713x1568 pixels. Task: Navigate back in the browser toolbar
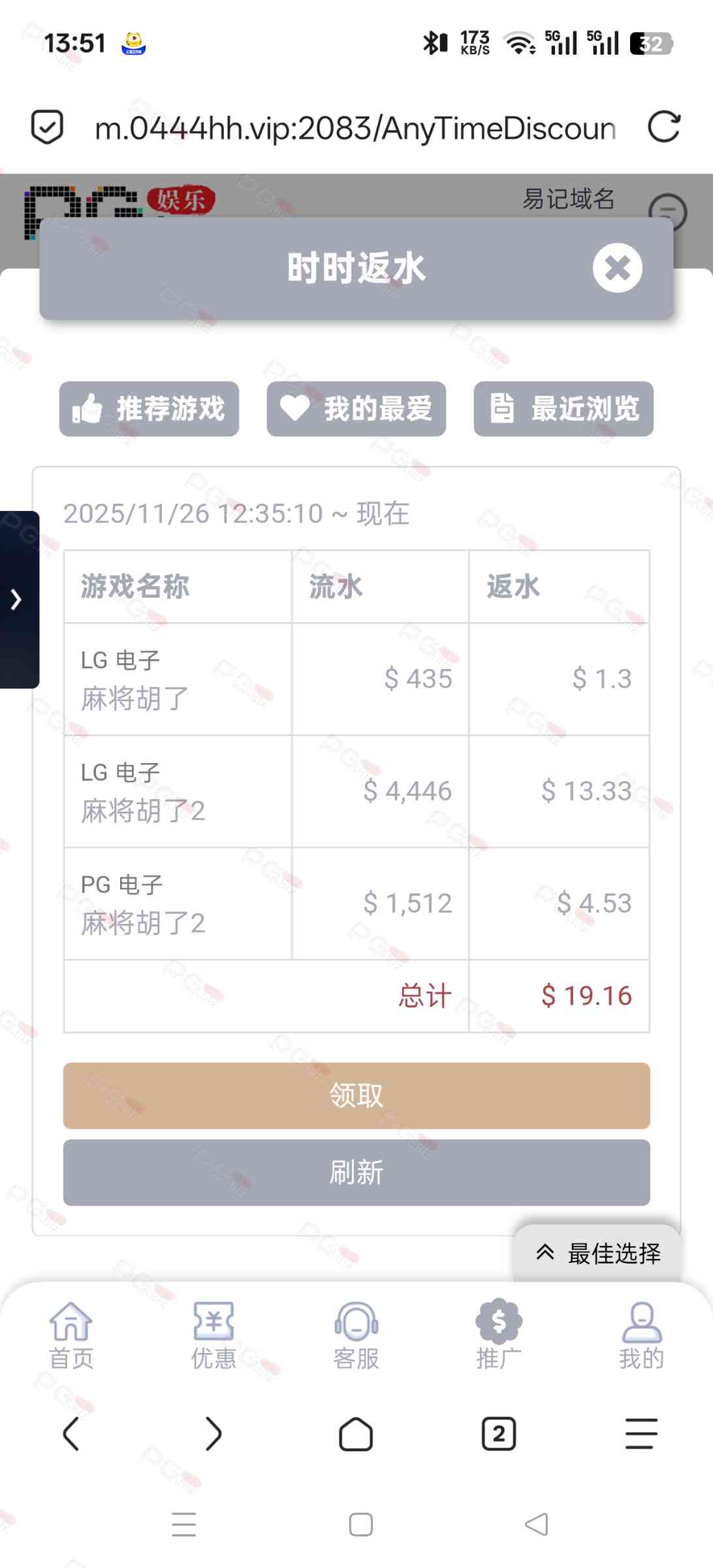[71, 1434]
